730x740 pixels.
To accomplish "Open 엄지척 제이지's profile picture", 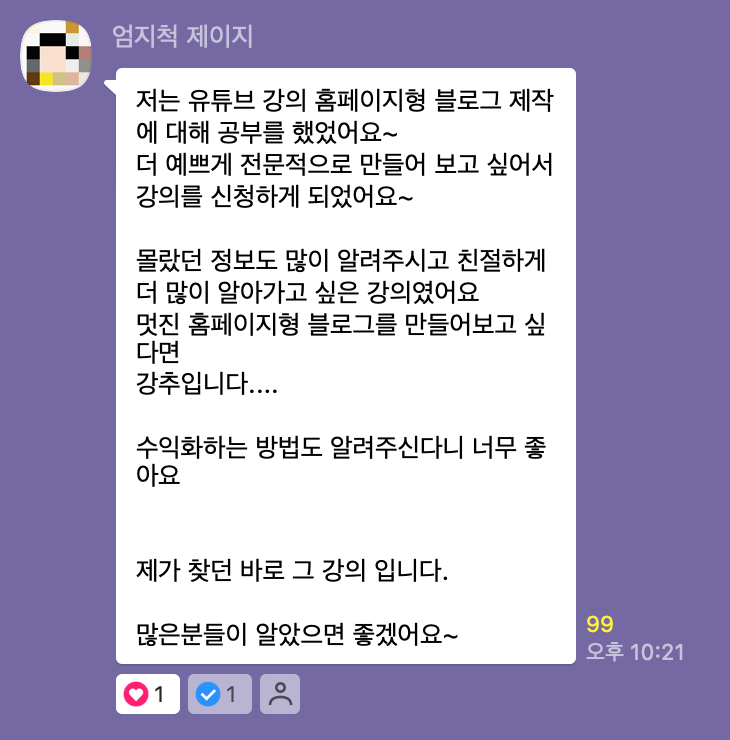I will point(57,54).
